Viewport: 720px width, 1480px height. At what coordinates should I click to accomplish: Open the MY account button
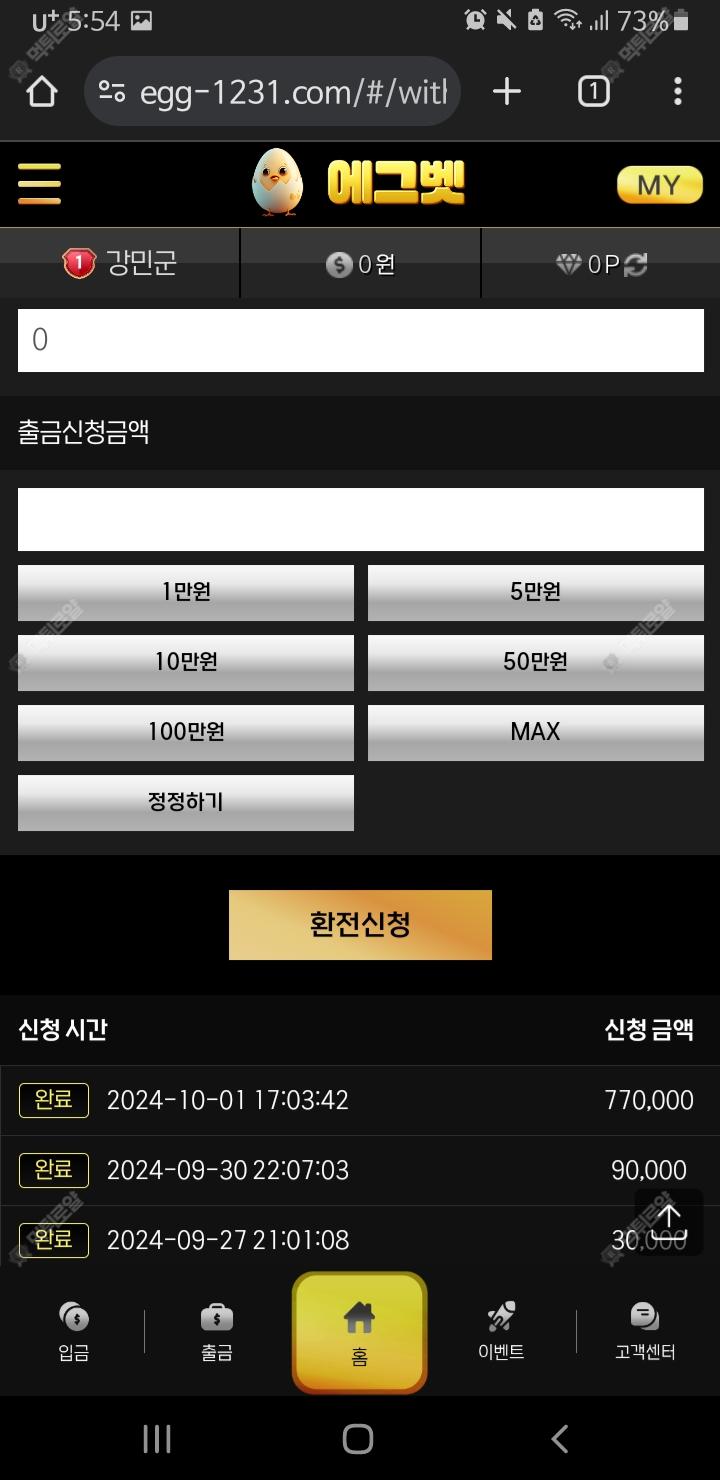(x=659, y=185)
